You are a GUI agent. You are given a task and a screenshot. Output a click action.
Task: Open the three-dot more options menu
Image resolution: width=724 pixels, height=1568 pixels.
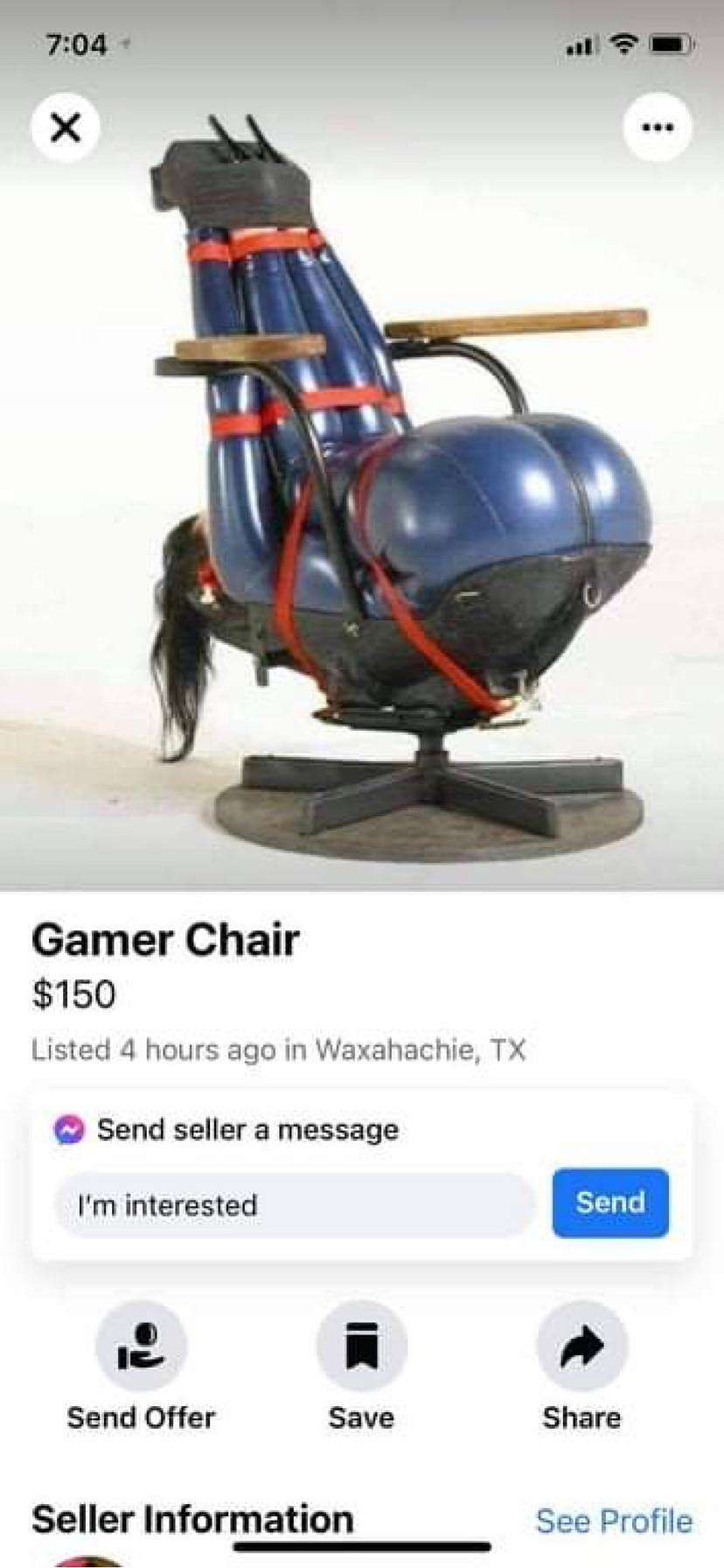[658, 128]
